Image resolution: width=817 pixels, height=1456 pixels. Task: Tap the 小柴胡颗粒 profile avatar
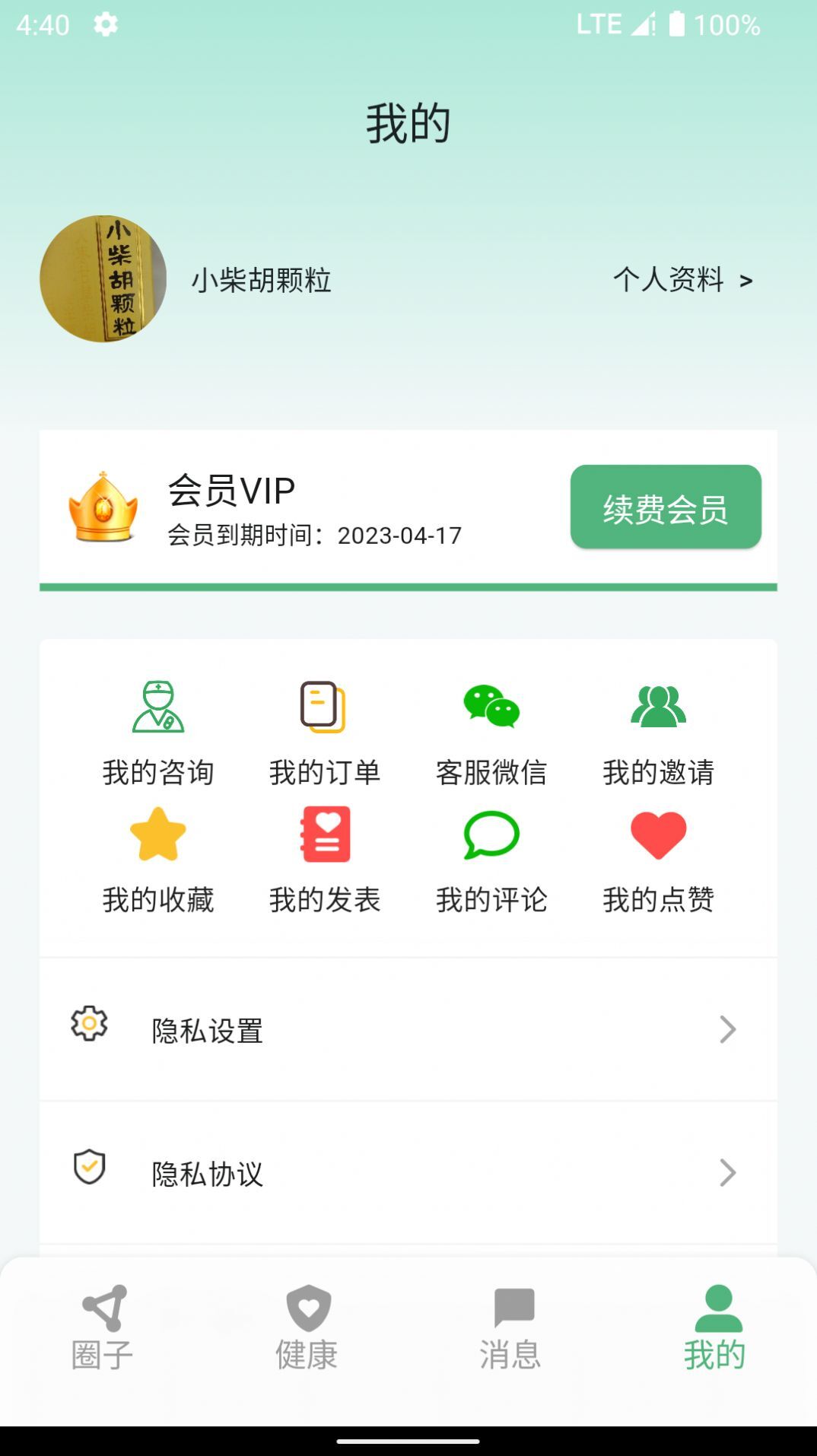pyautogui.click(x=103, y=279)
